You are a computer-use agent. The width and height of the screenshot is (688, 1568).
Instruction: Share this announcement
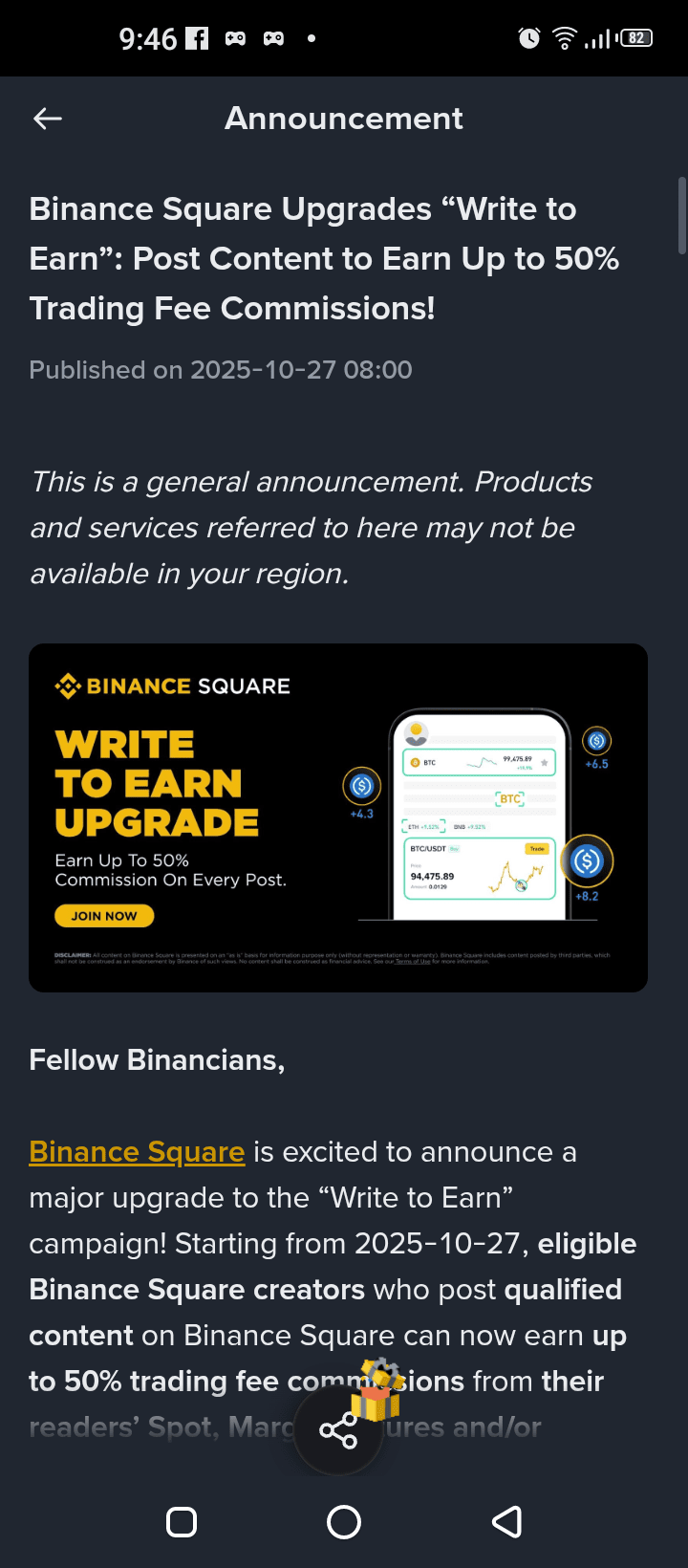point(338,1431)
